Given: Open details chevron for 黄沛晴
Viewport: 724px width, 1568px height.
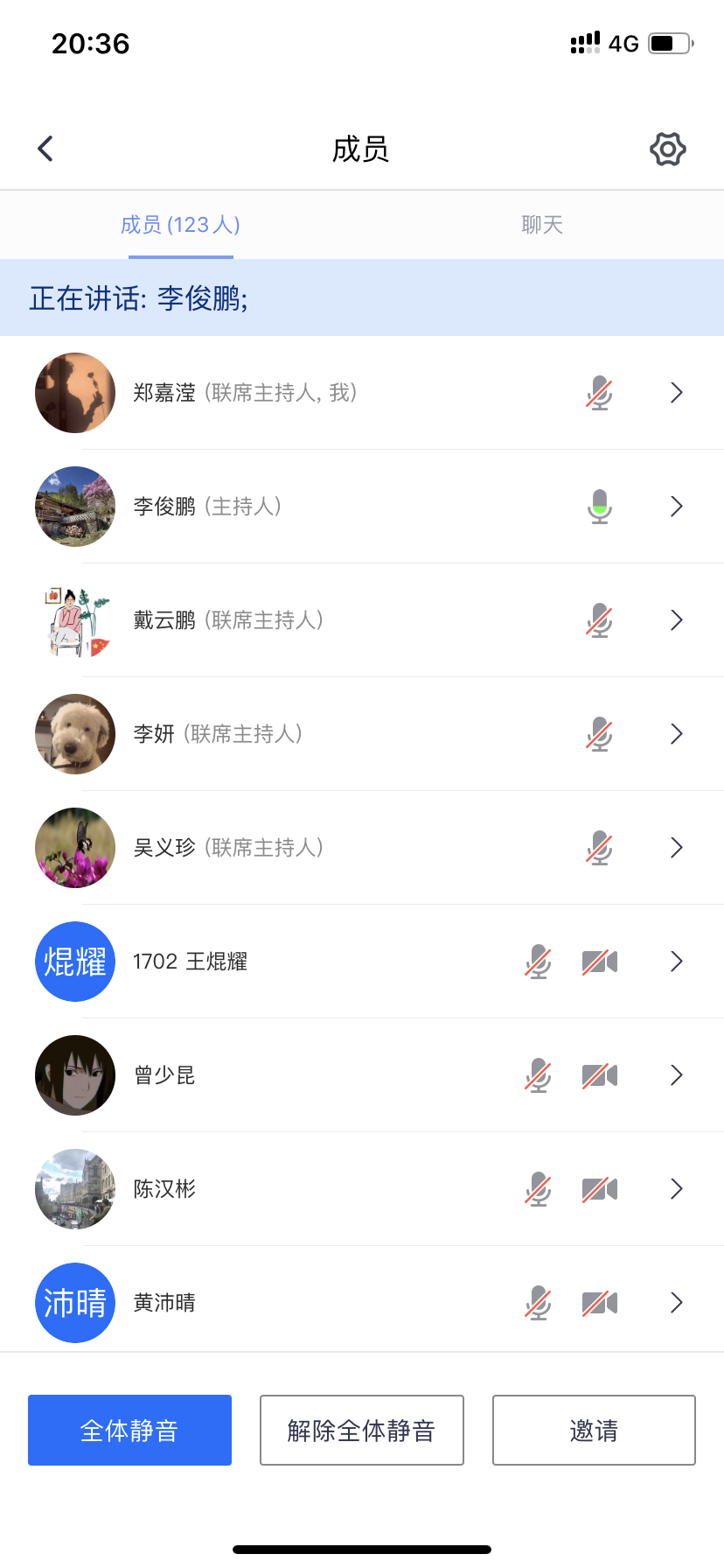Looking at the screenshot, I should [676, 1303].
